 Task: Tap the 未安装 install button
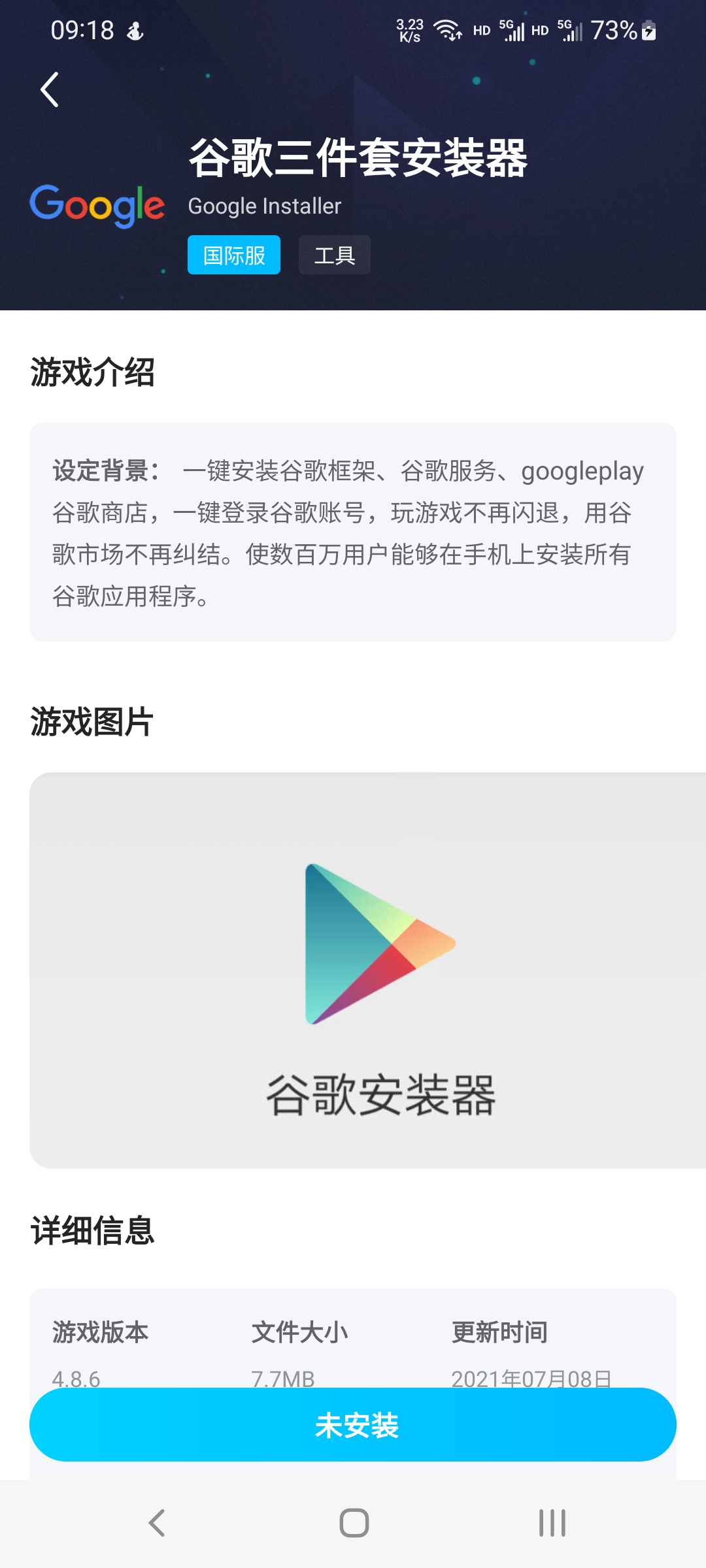(353, 1425)
